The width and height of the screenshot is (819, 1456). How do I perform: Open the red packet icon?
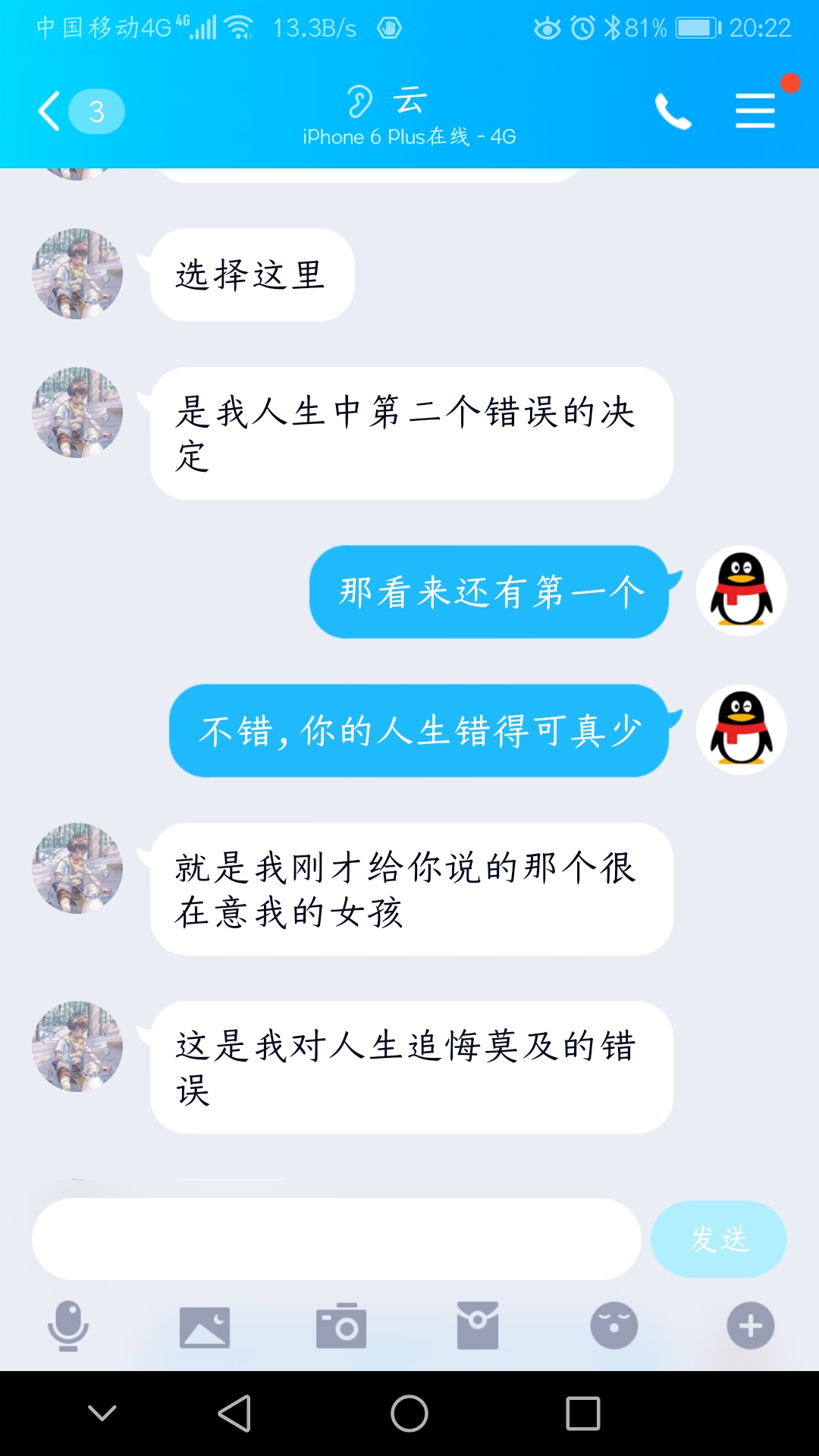pyautogui.click(x=478, y=1326)
